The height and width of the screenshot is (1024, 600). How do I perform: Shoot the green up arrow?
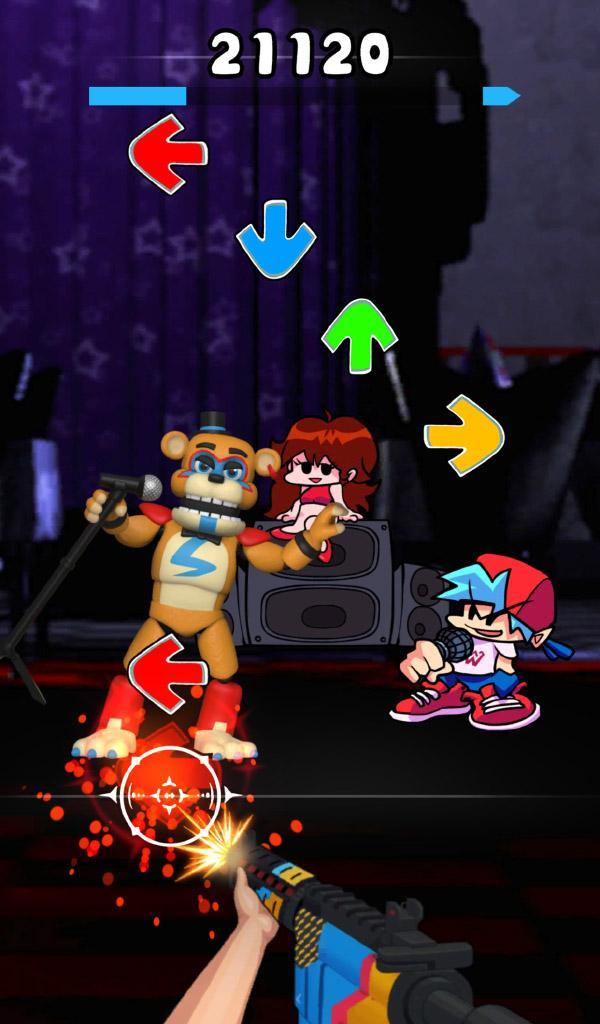(x=360, y=335)
